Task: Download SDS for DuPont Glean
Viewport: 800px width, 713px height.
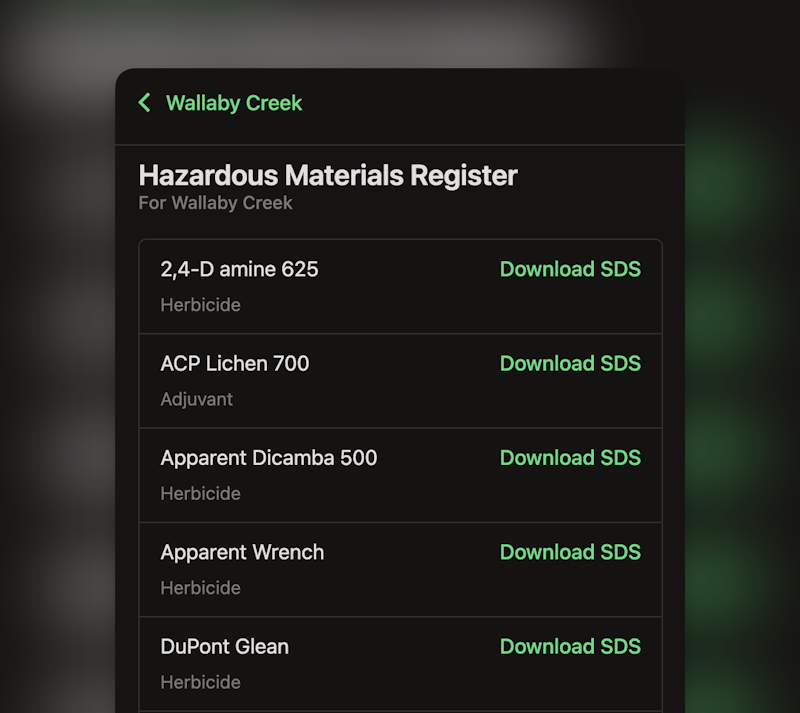Action: tap(570, 646)
